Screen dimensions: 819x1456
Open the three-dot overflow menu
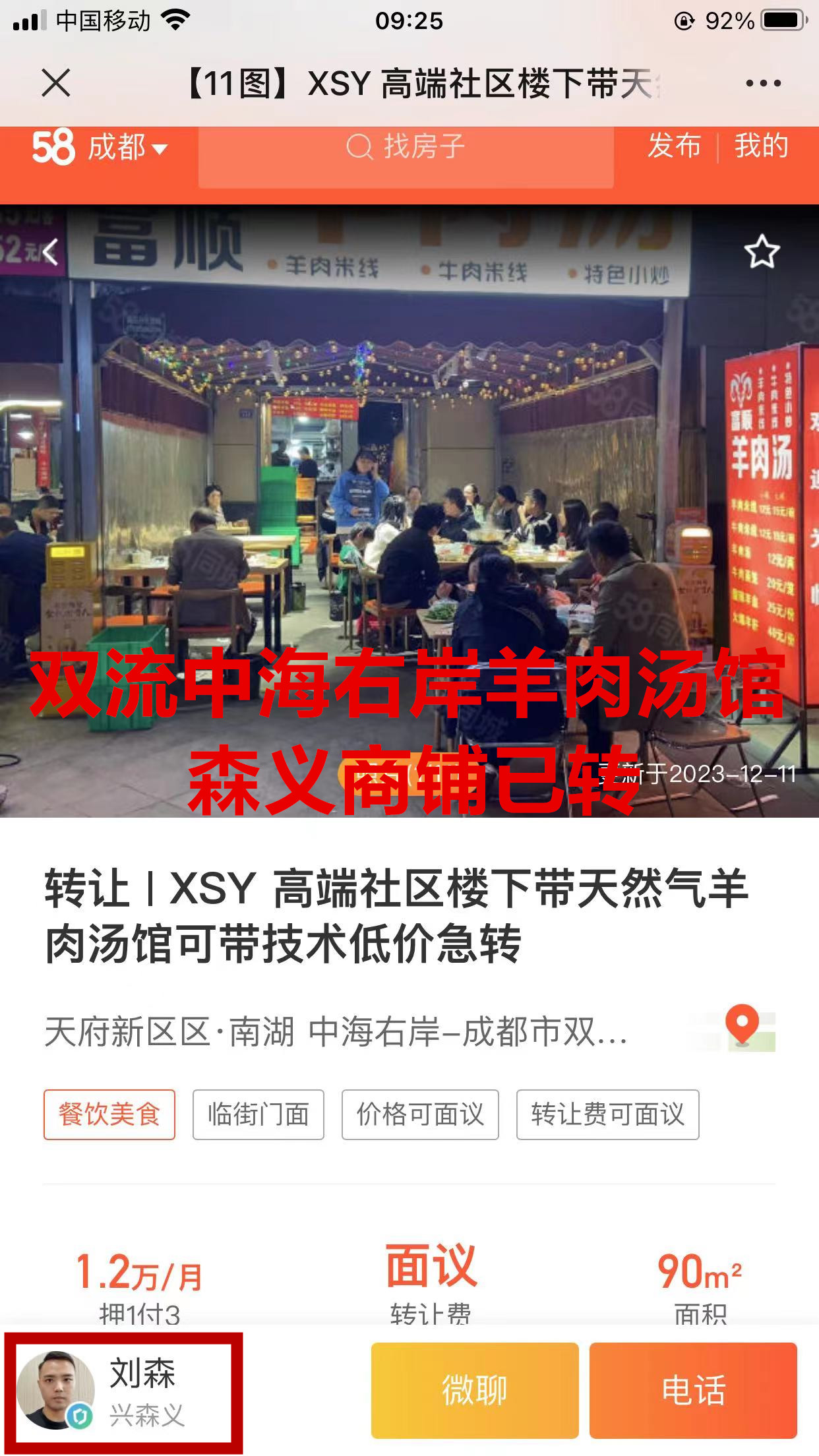coord(763,84)
